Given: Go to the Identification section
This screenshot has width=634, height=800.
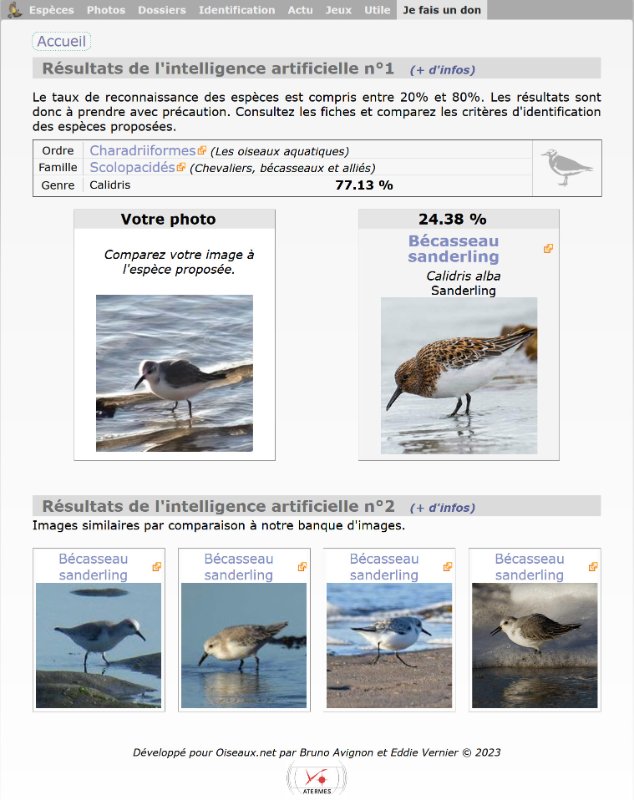Looking at the screenshot, I should click(236, 10).
